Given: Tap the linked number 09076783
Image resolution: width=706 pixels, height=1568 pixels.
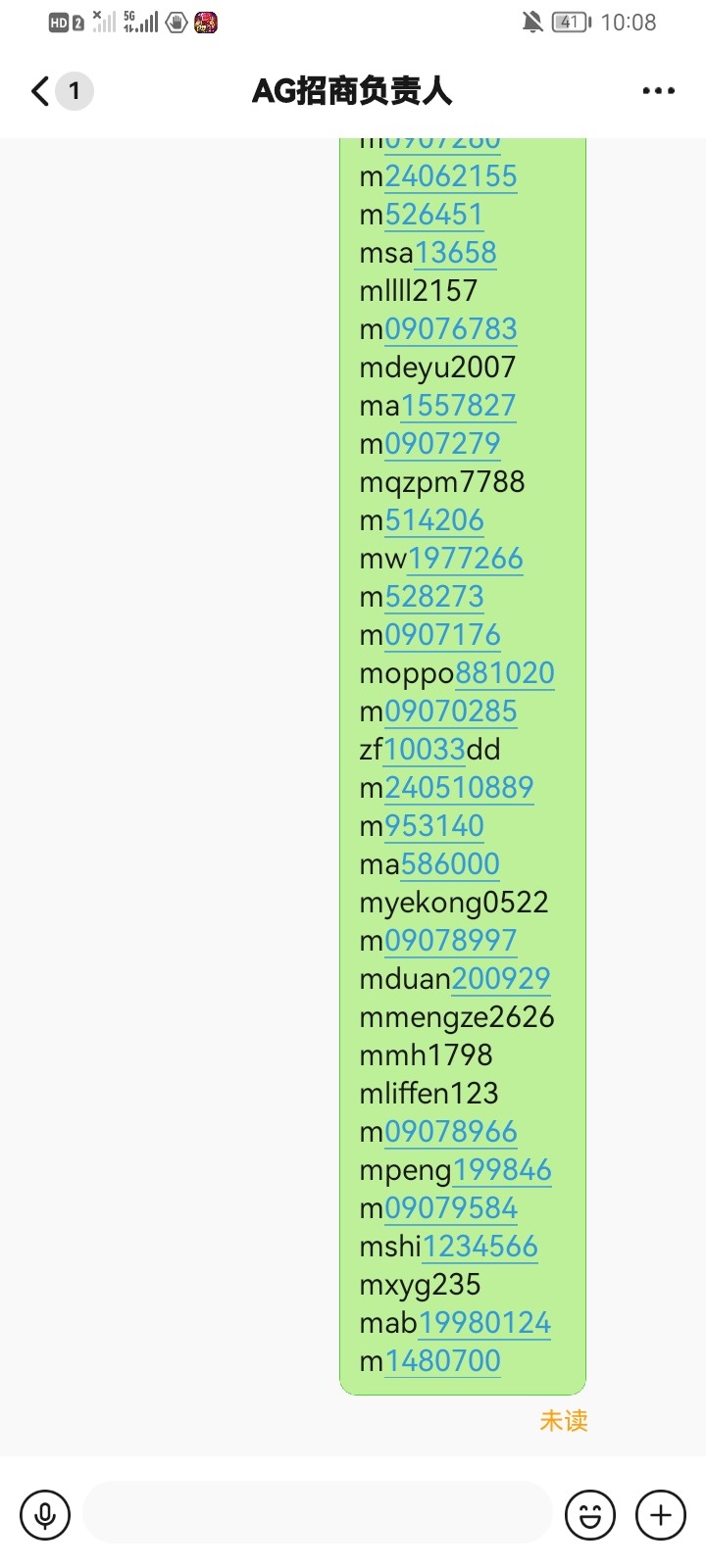Looking at the screenshot, I should [450, 329].
